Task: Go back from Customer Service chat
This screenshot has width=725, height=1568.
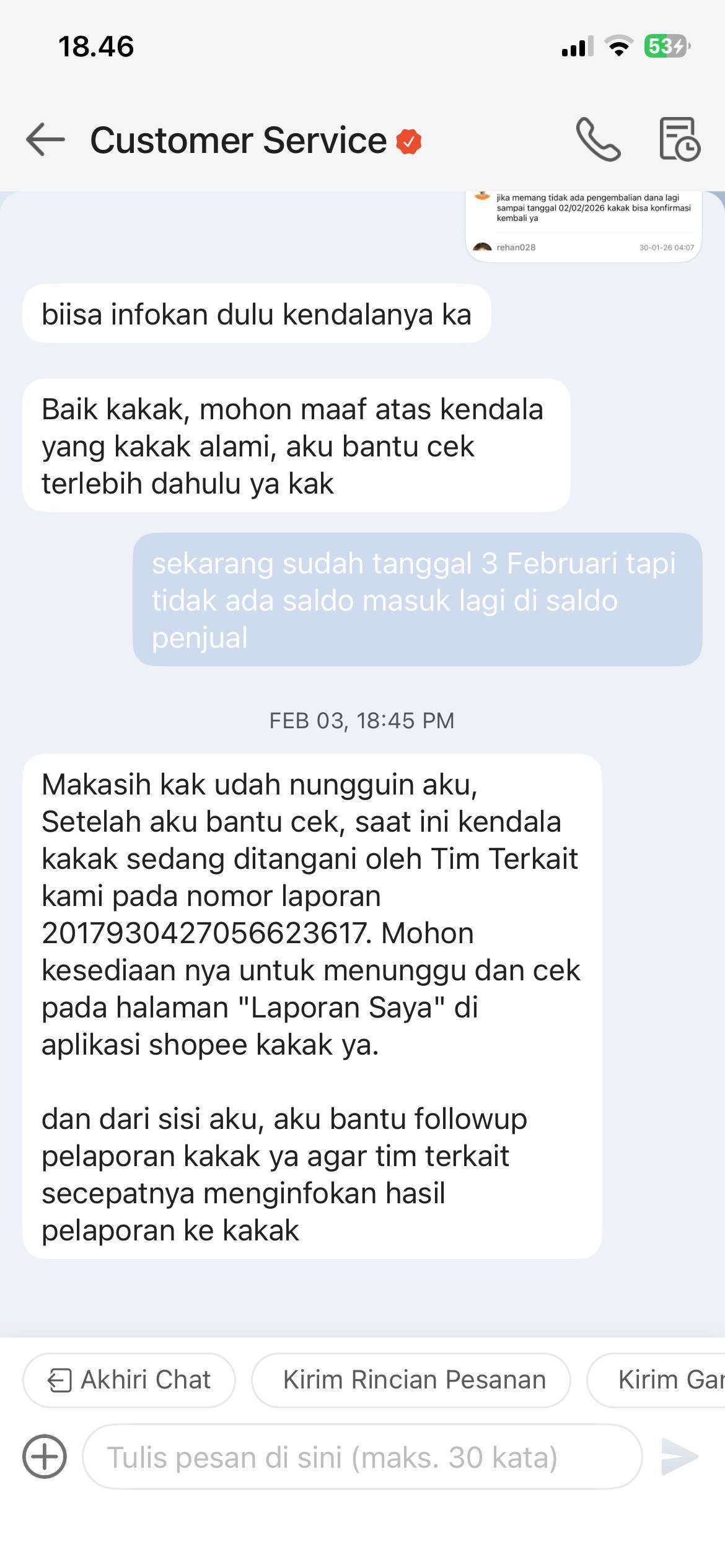Action: click(x=45, y=140)
